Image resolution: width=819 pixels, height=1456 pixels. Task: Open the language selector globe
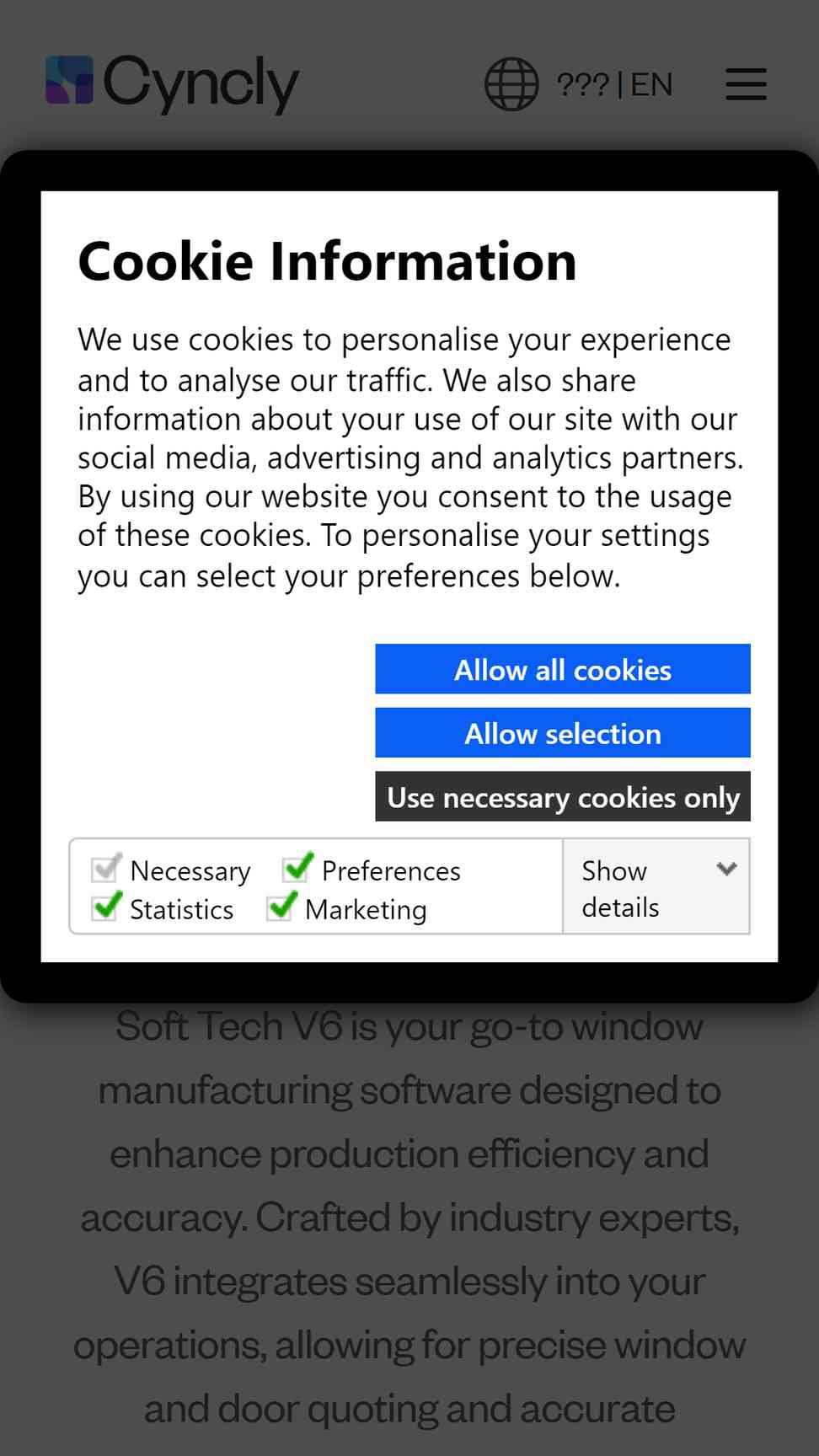511,84
